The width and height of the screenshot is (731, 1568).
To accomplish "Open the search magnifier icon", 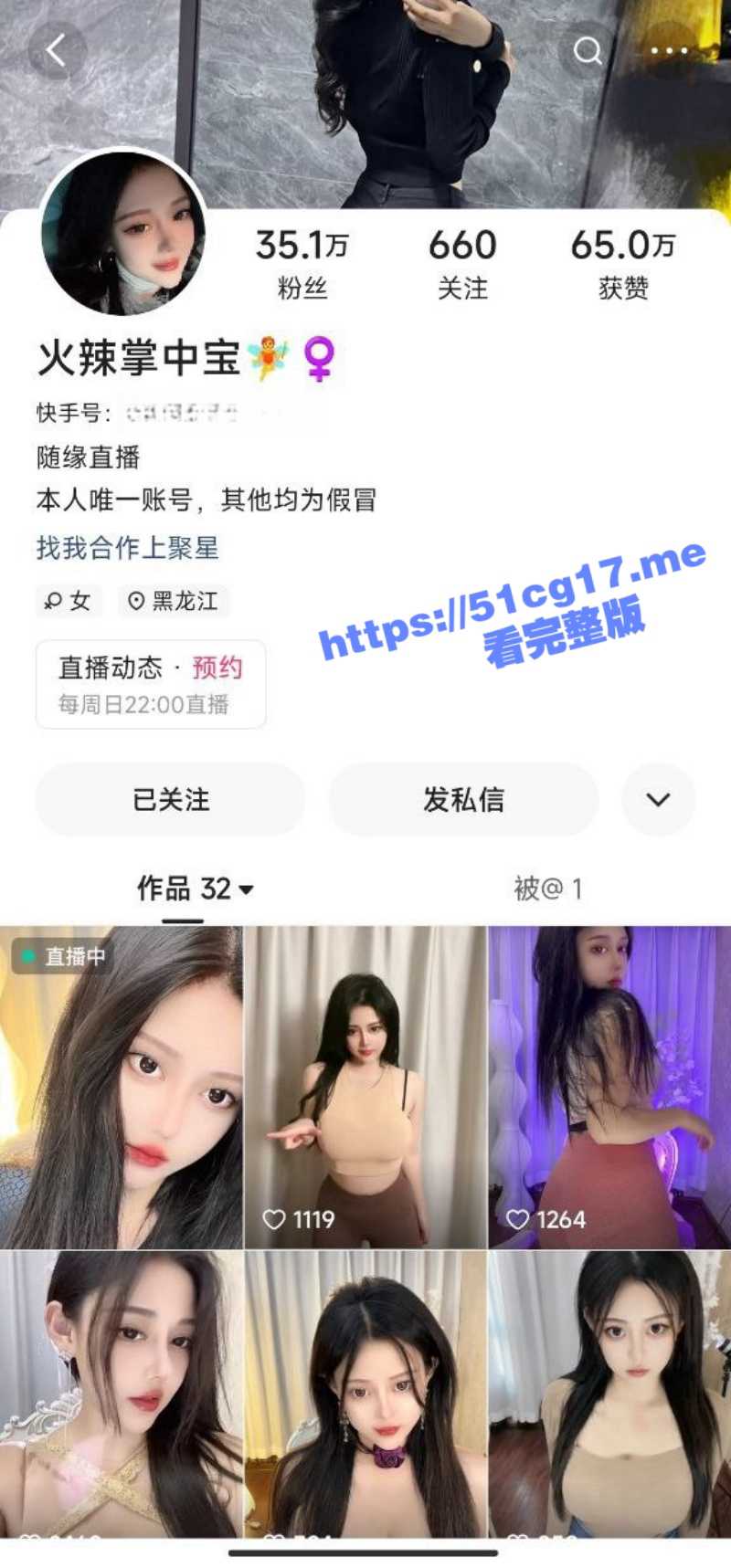I will click(x=588, y=50).
